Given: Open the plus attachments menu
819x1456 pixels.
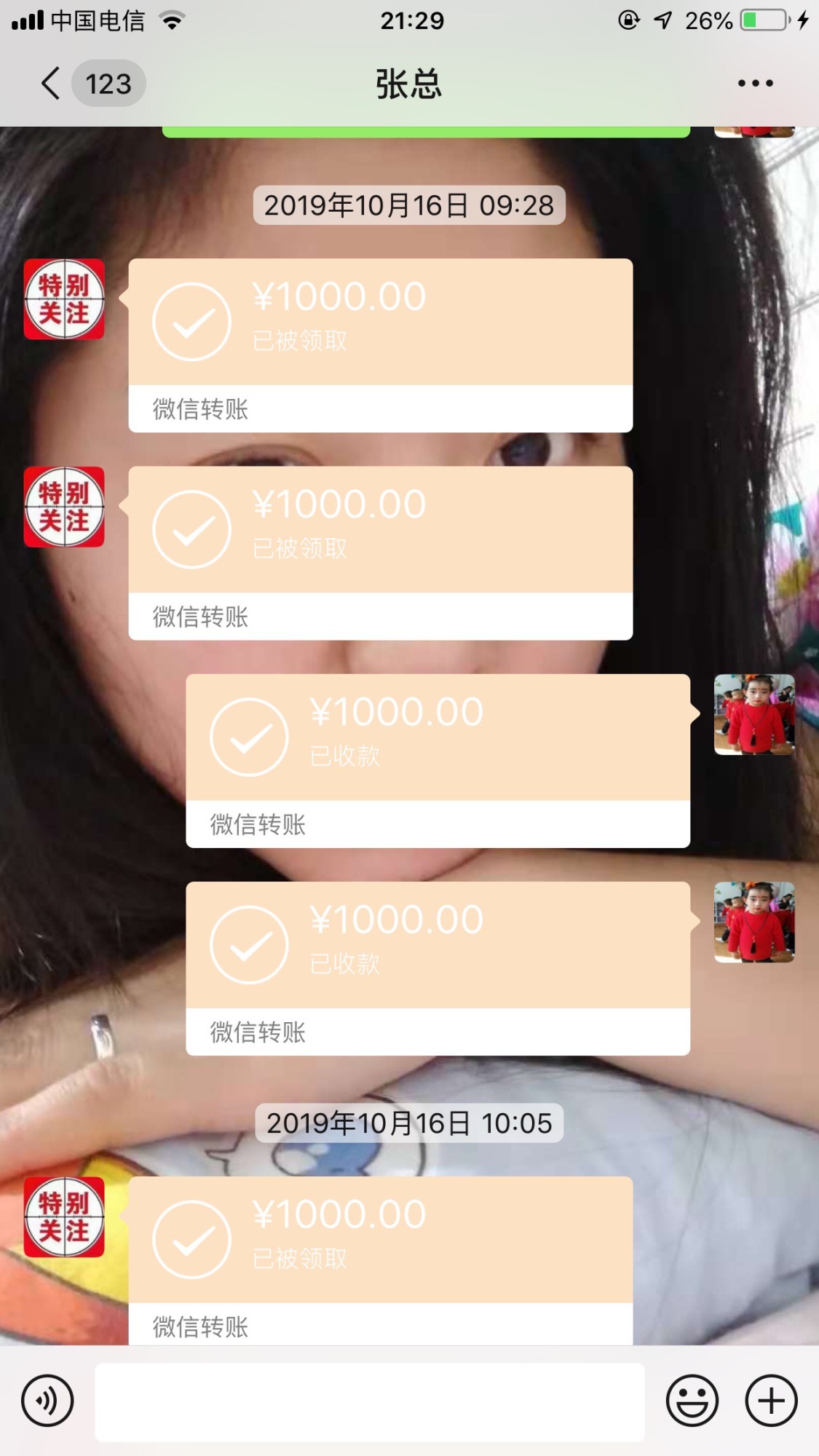Looking at the screenshot, I should [x=771, y=1400].
